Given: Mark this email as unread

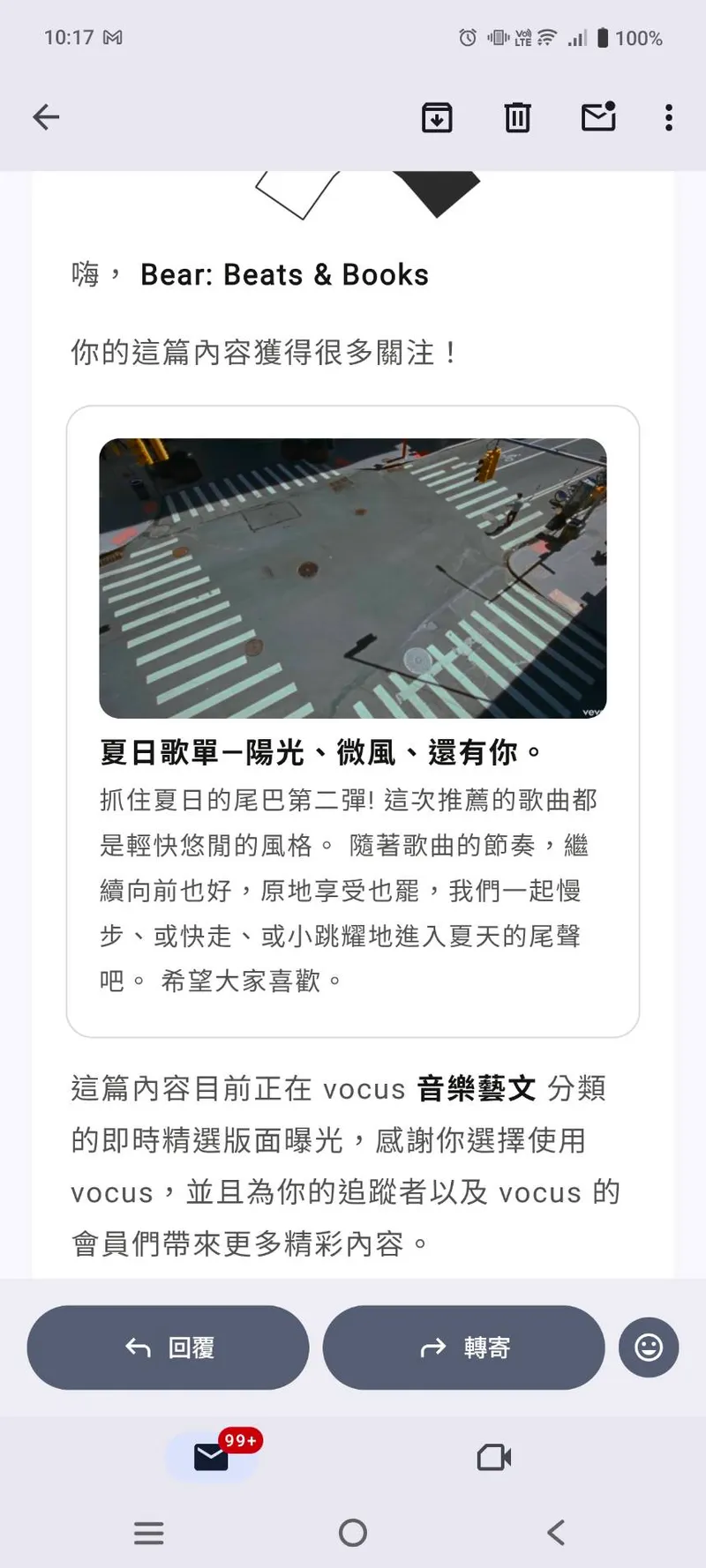Looking at the screenshot, I should tap(598, 117).
